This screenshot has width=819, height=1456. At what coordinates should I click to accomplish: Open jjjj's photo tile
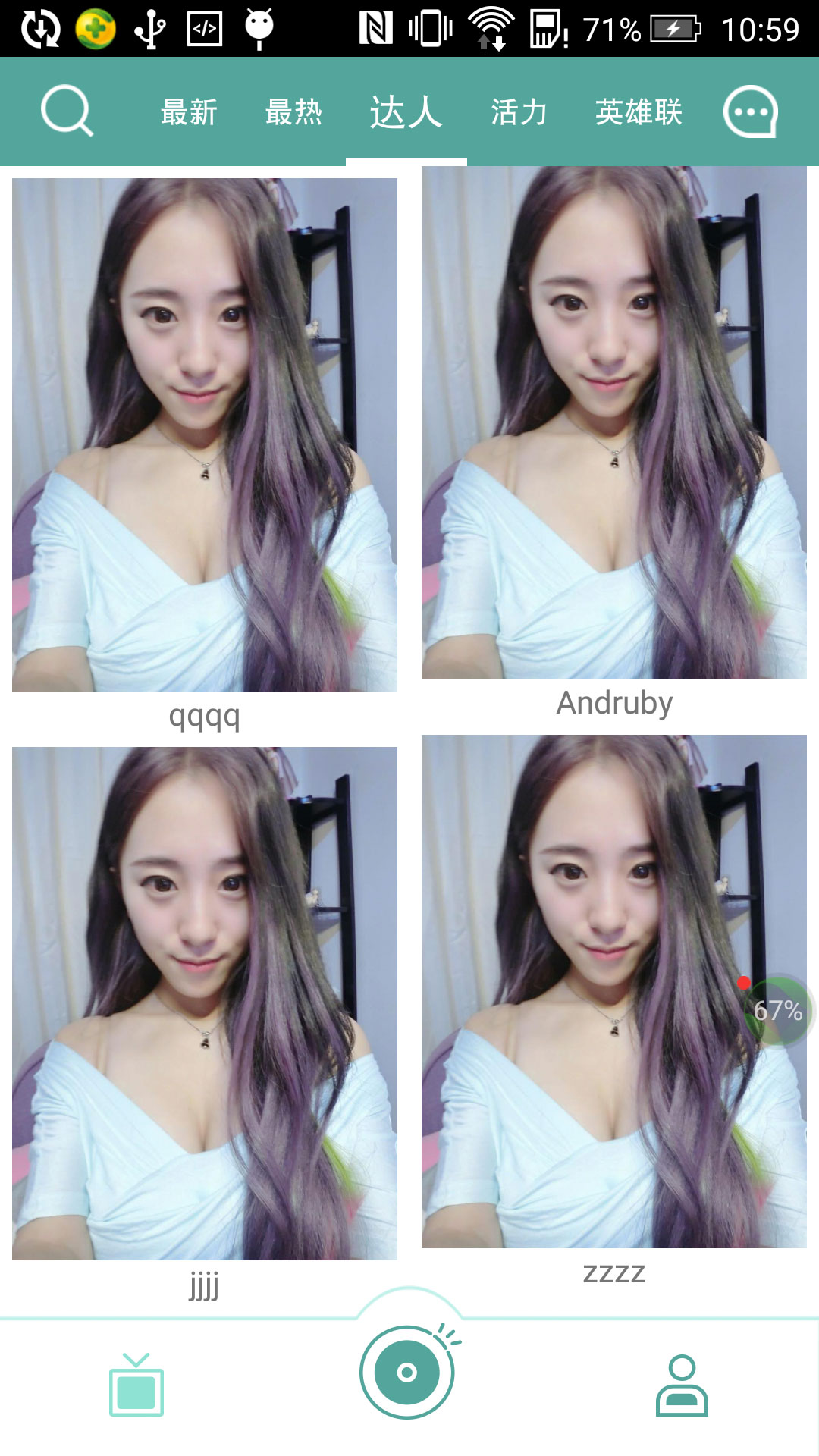click(205, 1003)
